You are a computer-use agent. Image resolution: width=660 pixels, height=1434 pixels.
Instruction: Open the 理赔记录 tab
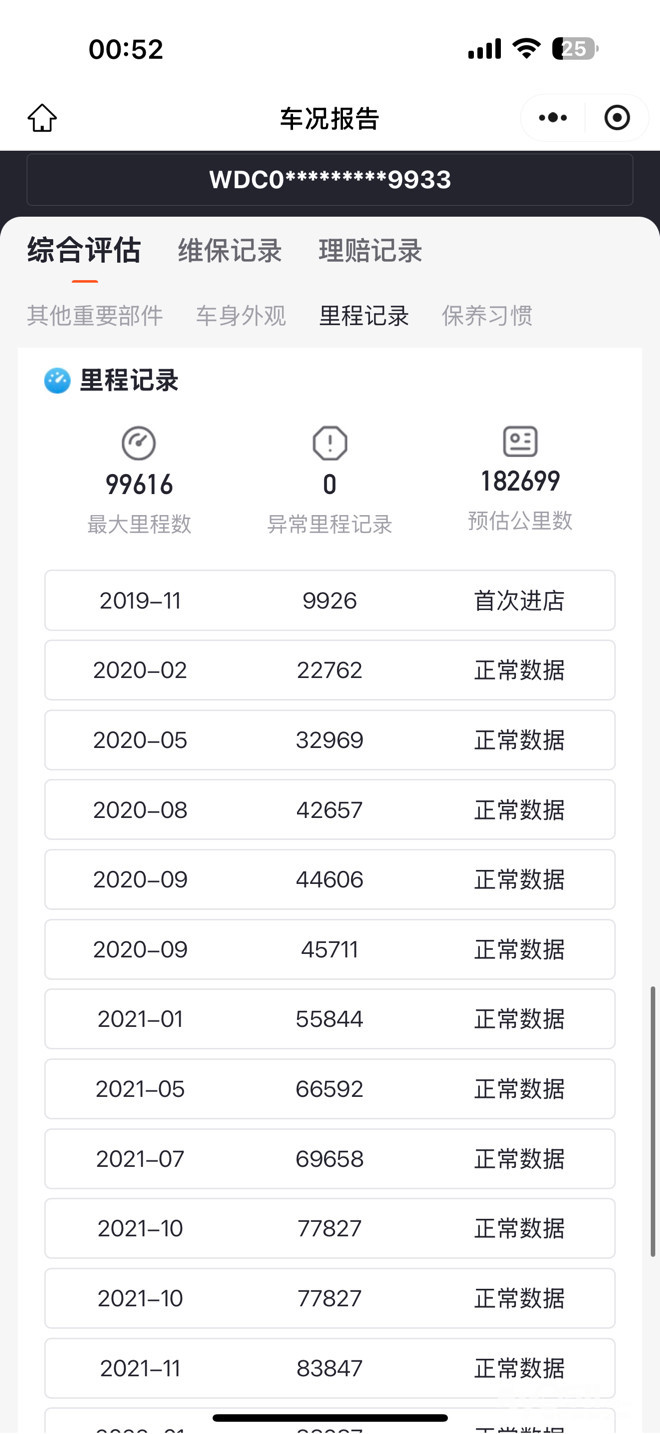(370, 251)
